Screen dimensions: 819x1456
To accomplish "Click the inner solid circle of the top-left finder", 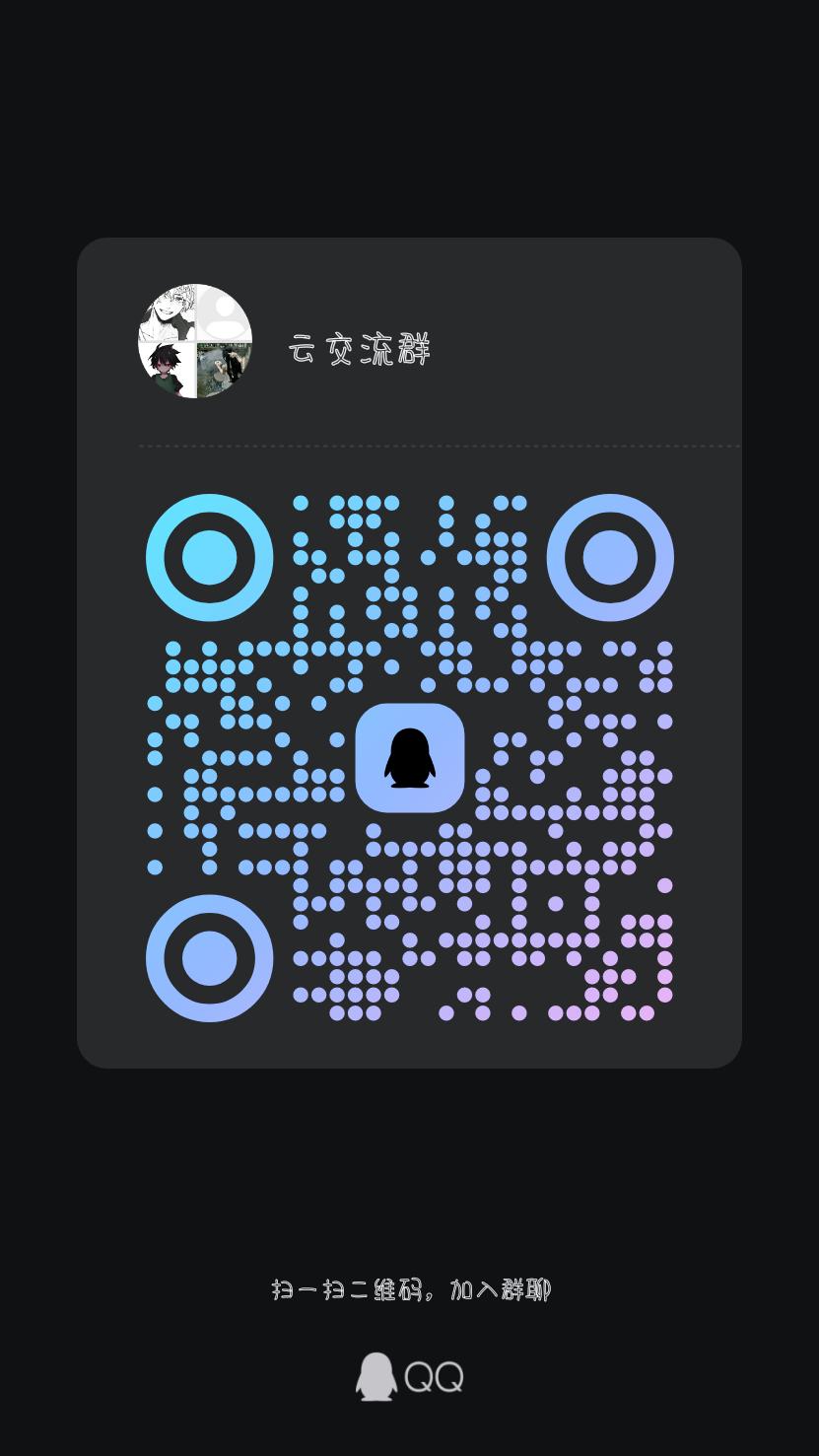I will (208, 557).
